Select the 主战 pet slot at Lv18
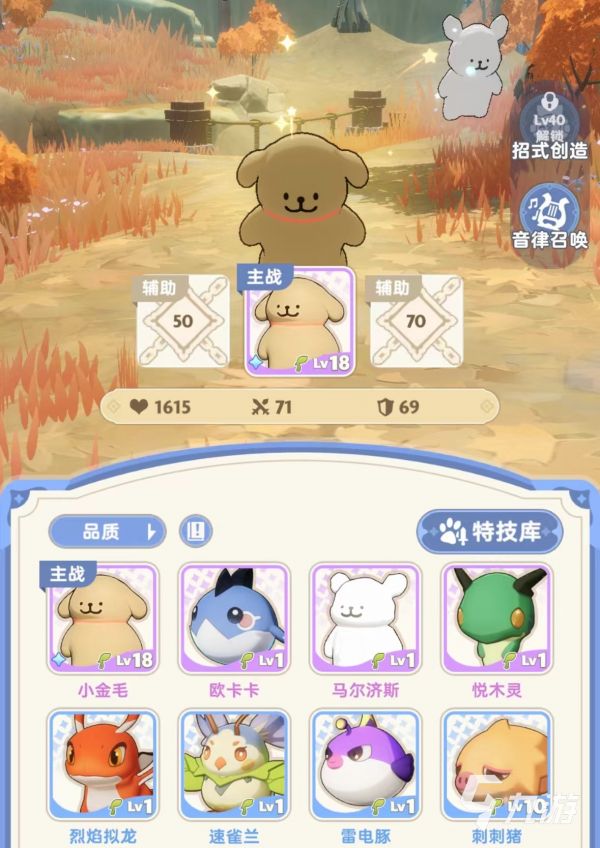Screen dimensions: 600x848 coord(299,322)
